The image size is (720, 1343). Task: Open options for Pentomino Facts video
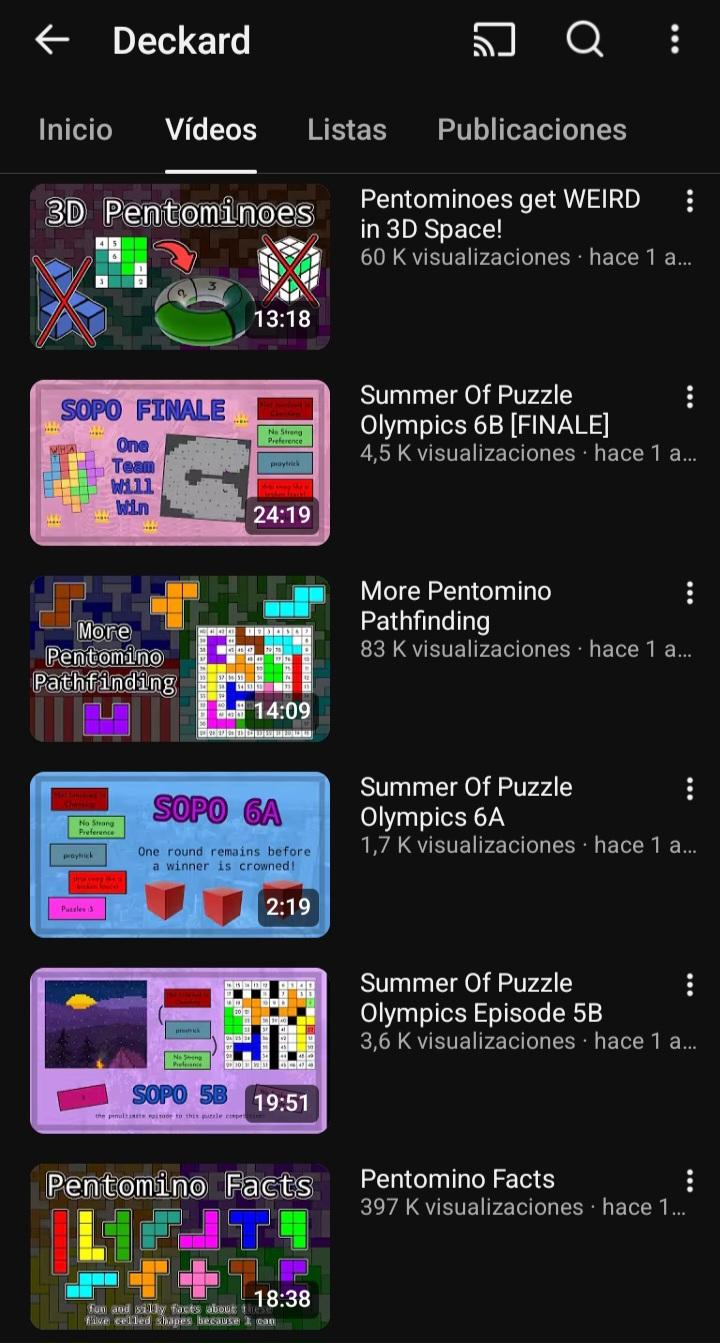[x=689, y=1181]
